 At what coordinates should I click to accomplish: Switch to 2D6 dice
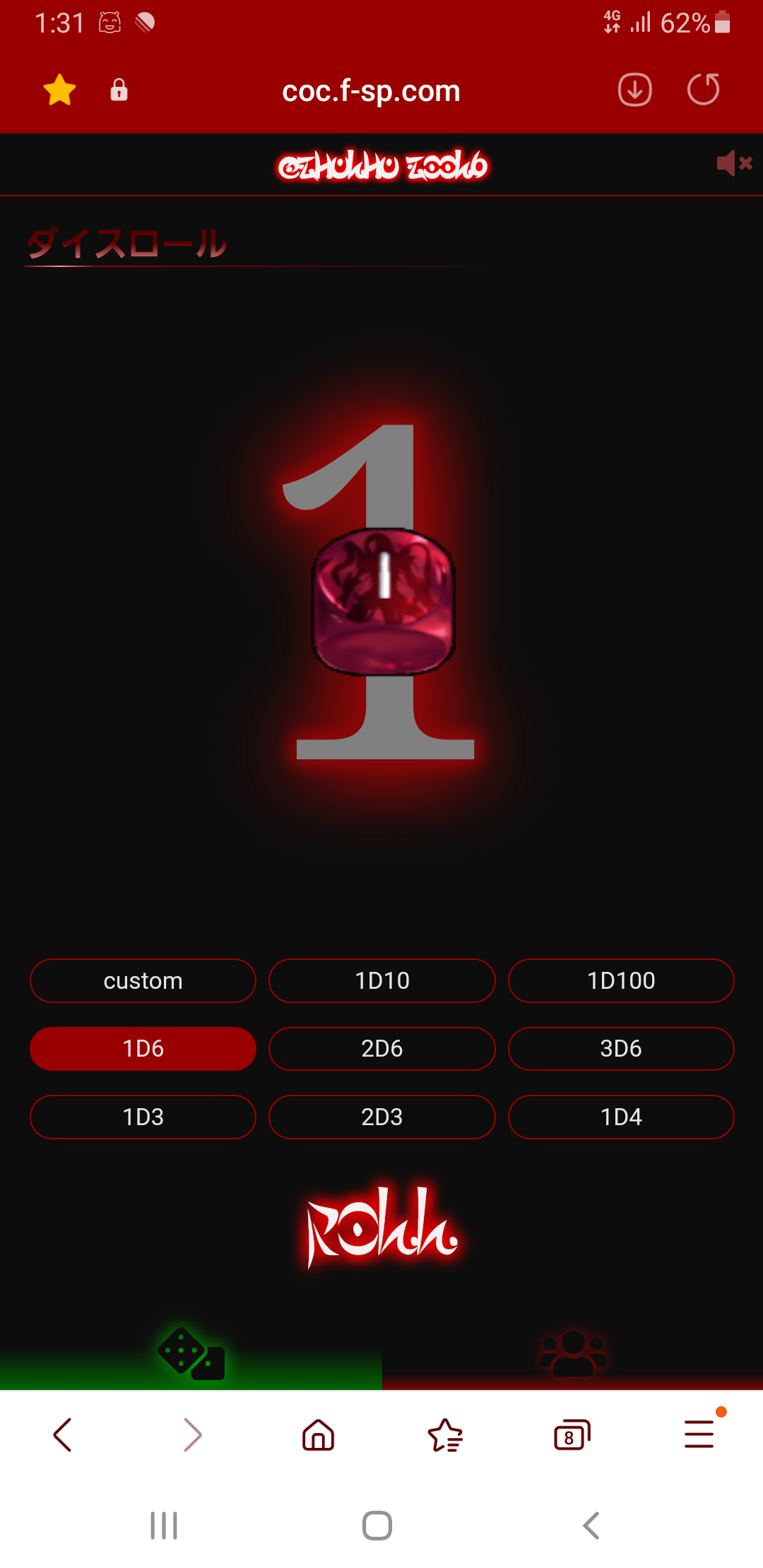pyautogui.click(x=382, y=1048)
